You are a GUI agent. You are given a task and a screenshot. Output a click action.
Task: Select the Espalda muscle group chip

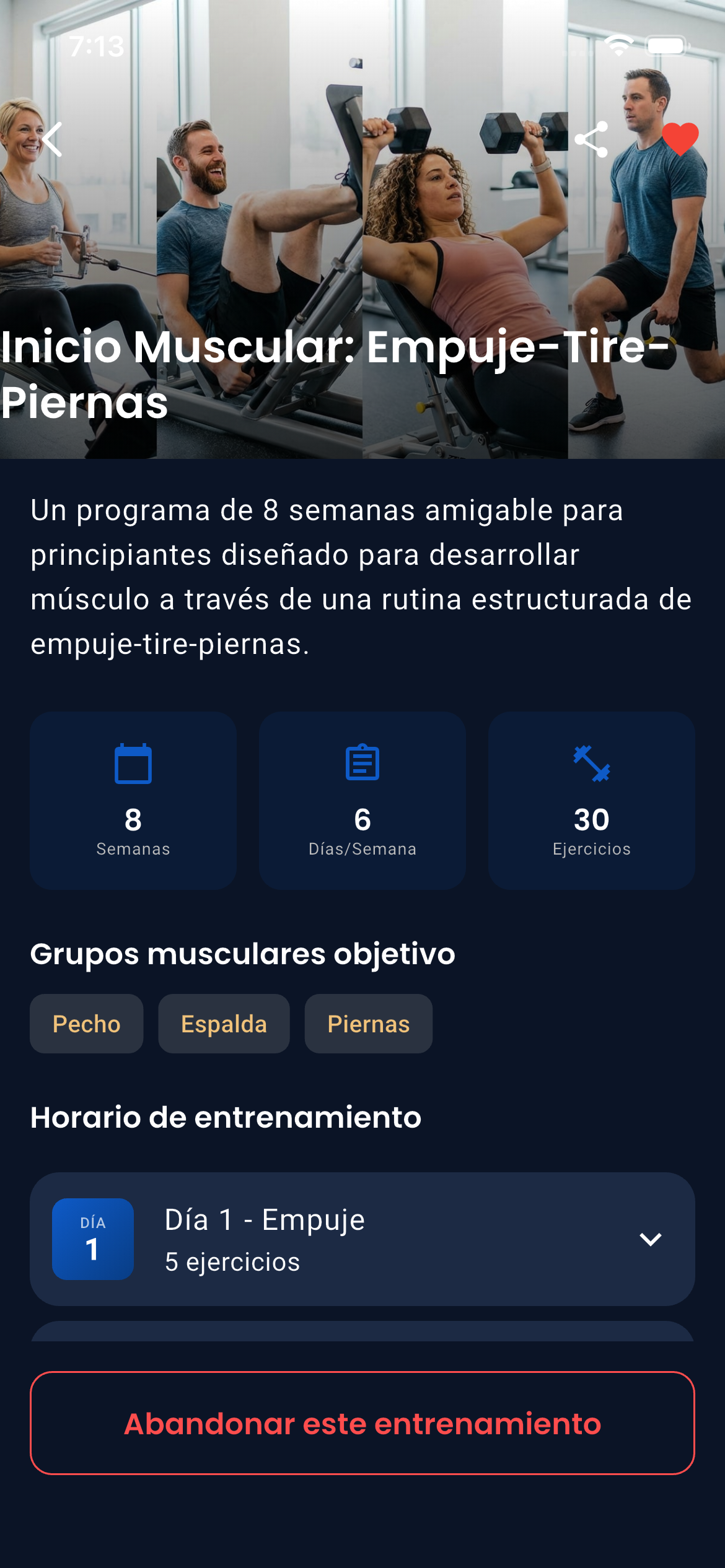click(224, 1024)
